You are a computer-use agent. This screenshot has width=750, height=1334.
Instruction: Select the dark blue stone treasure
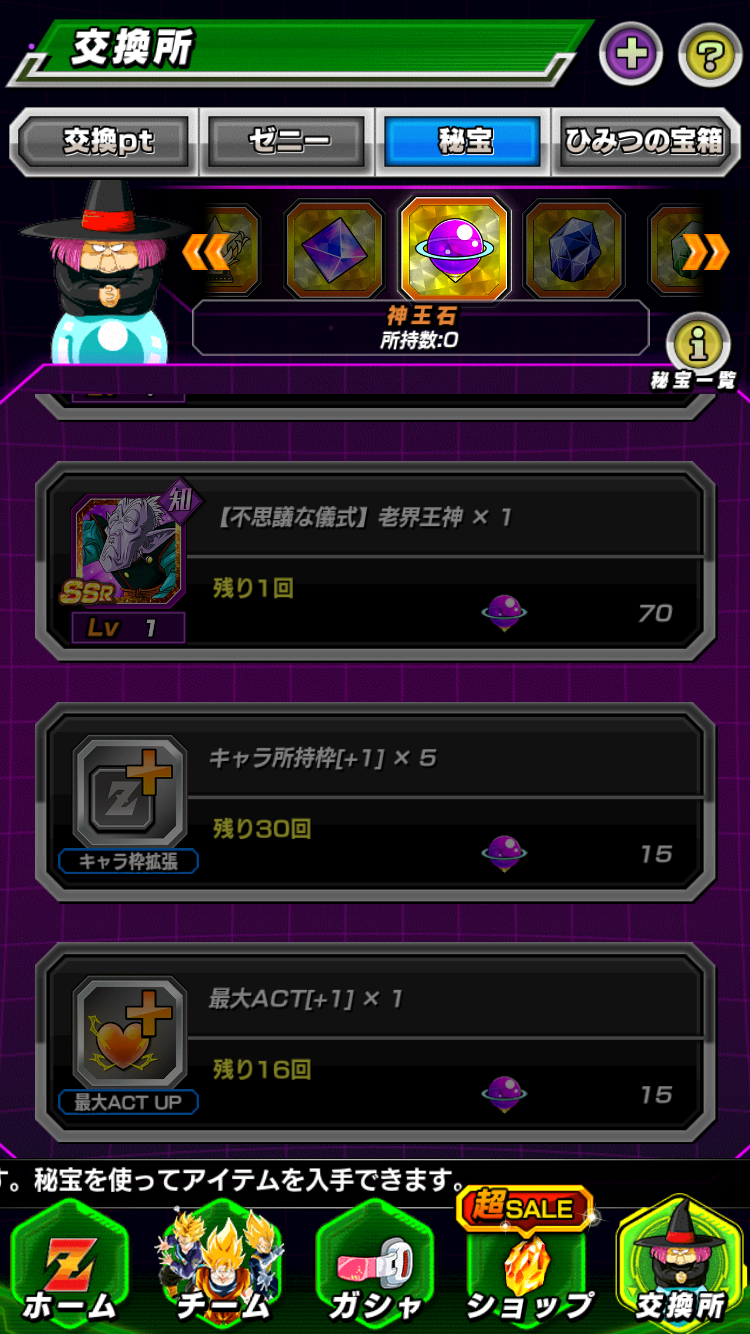coord(575,250)
